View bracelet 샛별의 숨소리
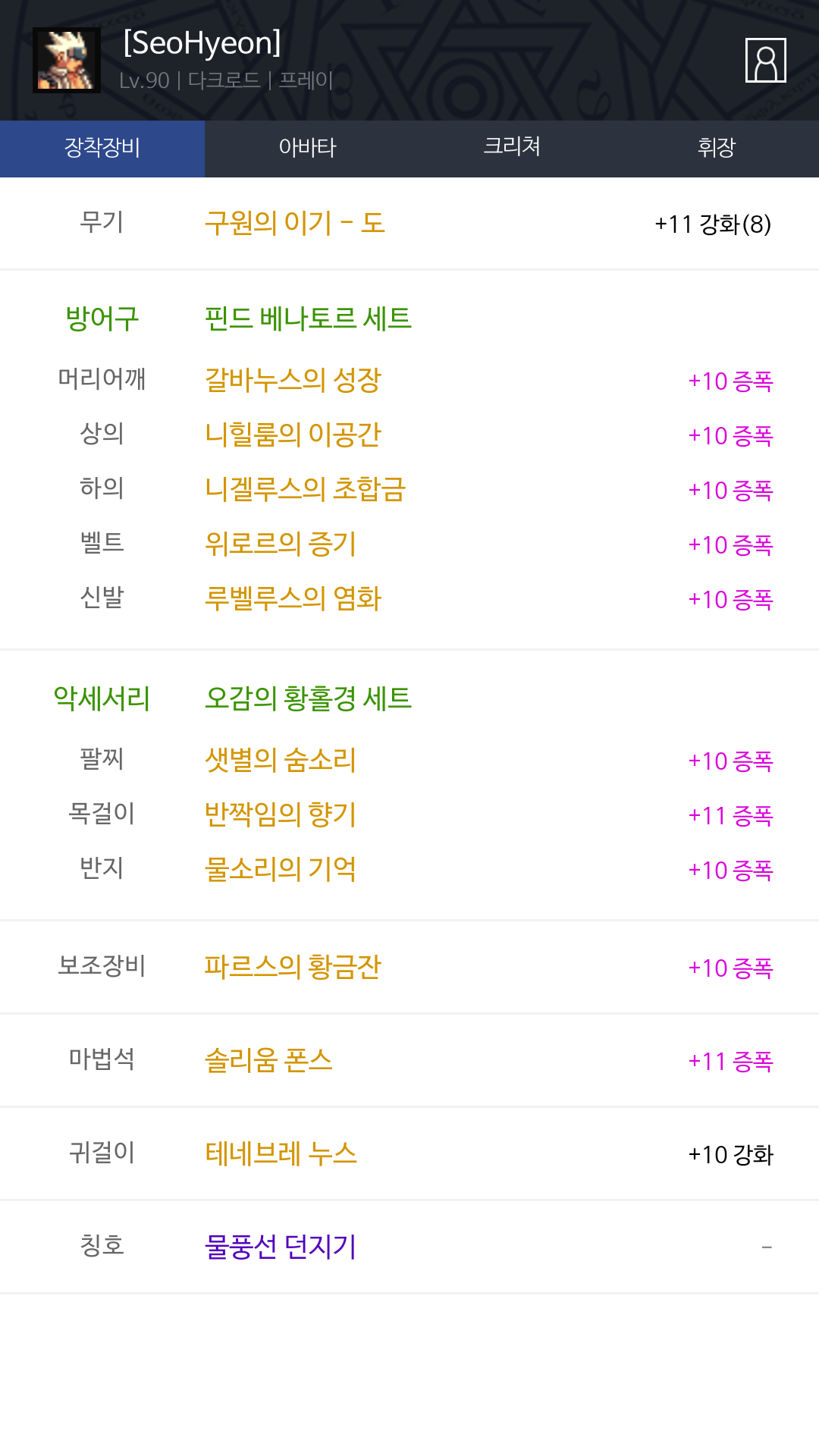The width and height of the screenshot is (819, 1456). (281, 760)
